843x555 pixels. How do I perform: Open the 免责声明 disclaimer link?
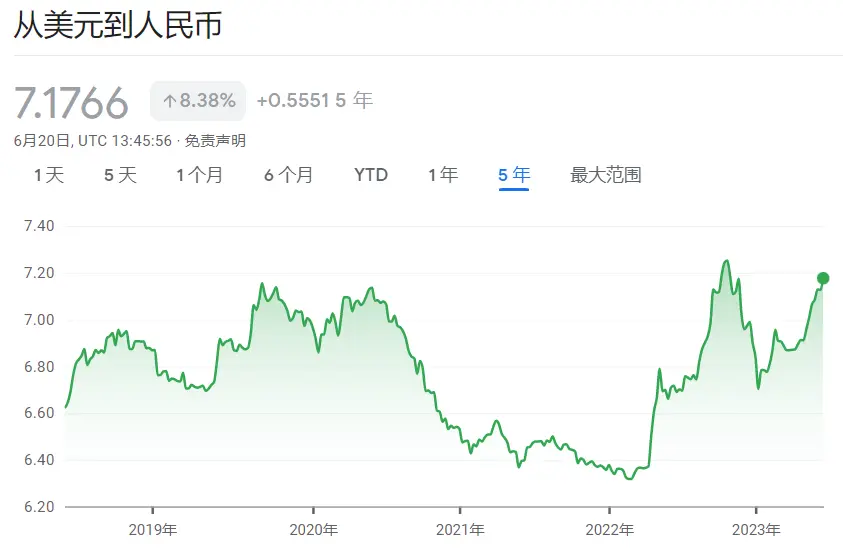click(216, 140)
